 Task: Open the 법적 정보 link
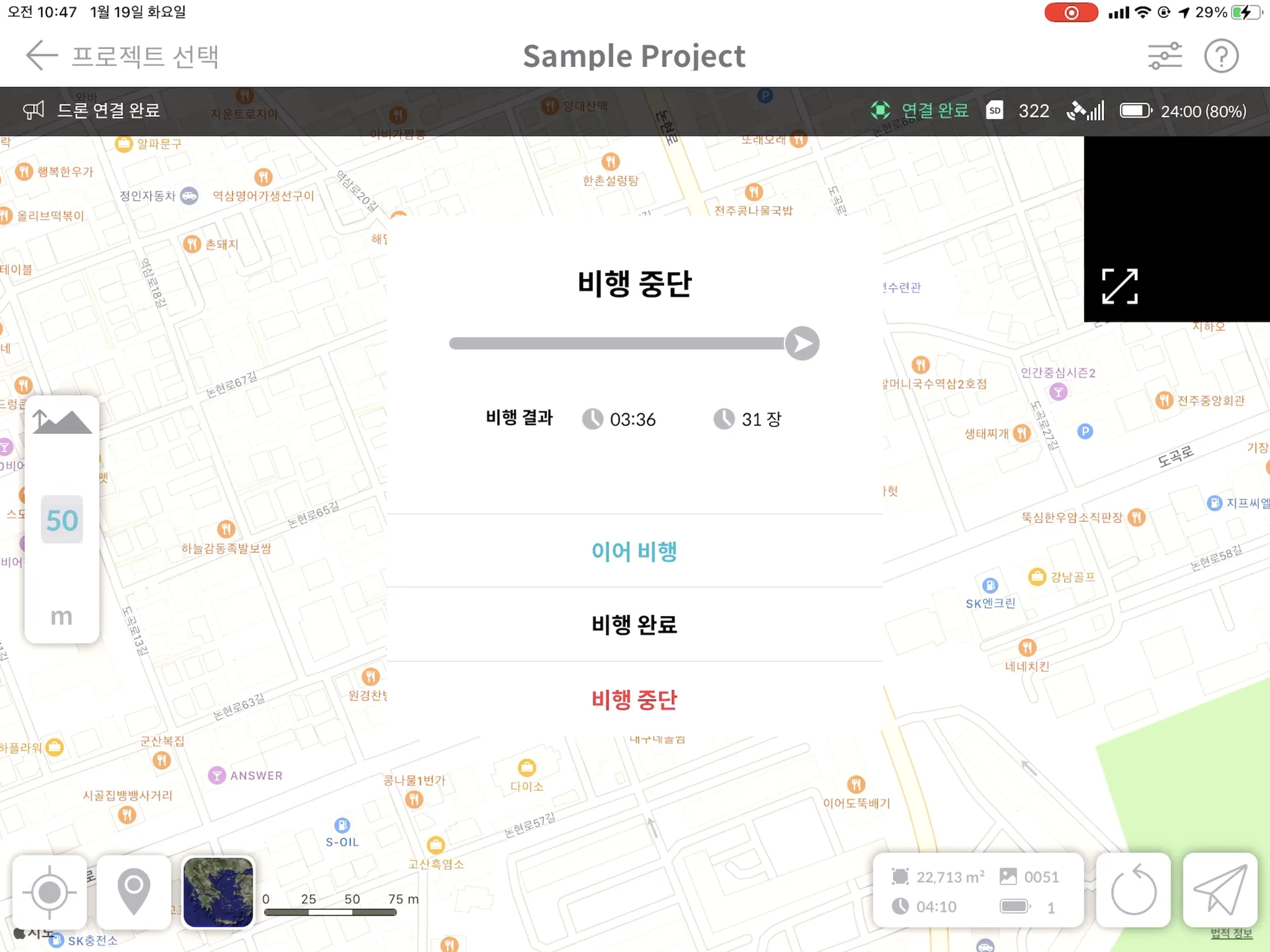point(1231,934)
